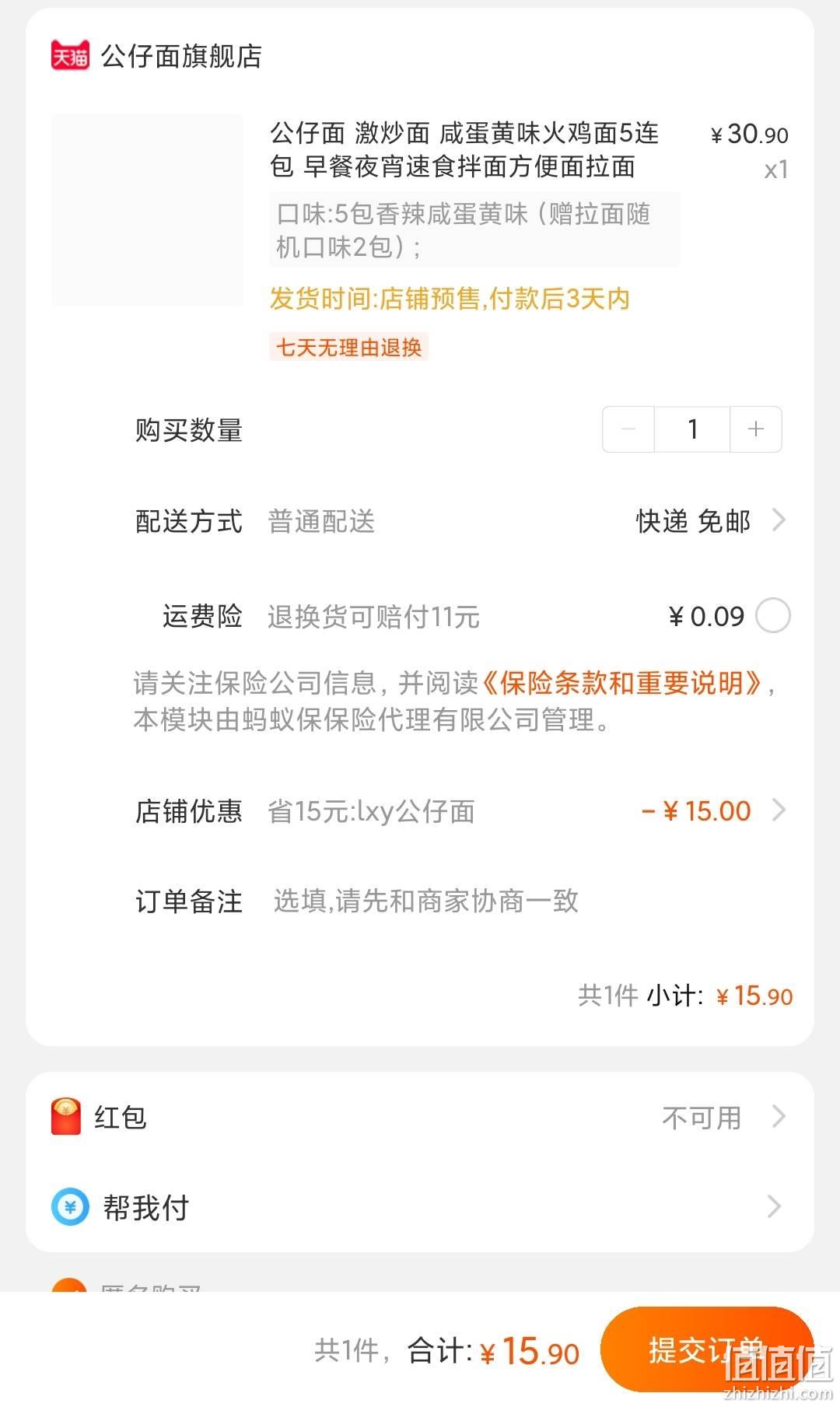This screenshot has width=840, height=1407.
Task: Open 店铺优惠 discount options
Action: point(460,811)
